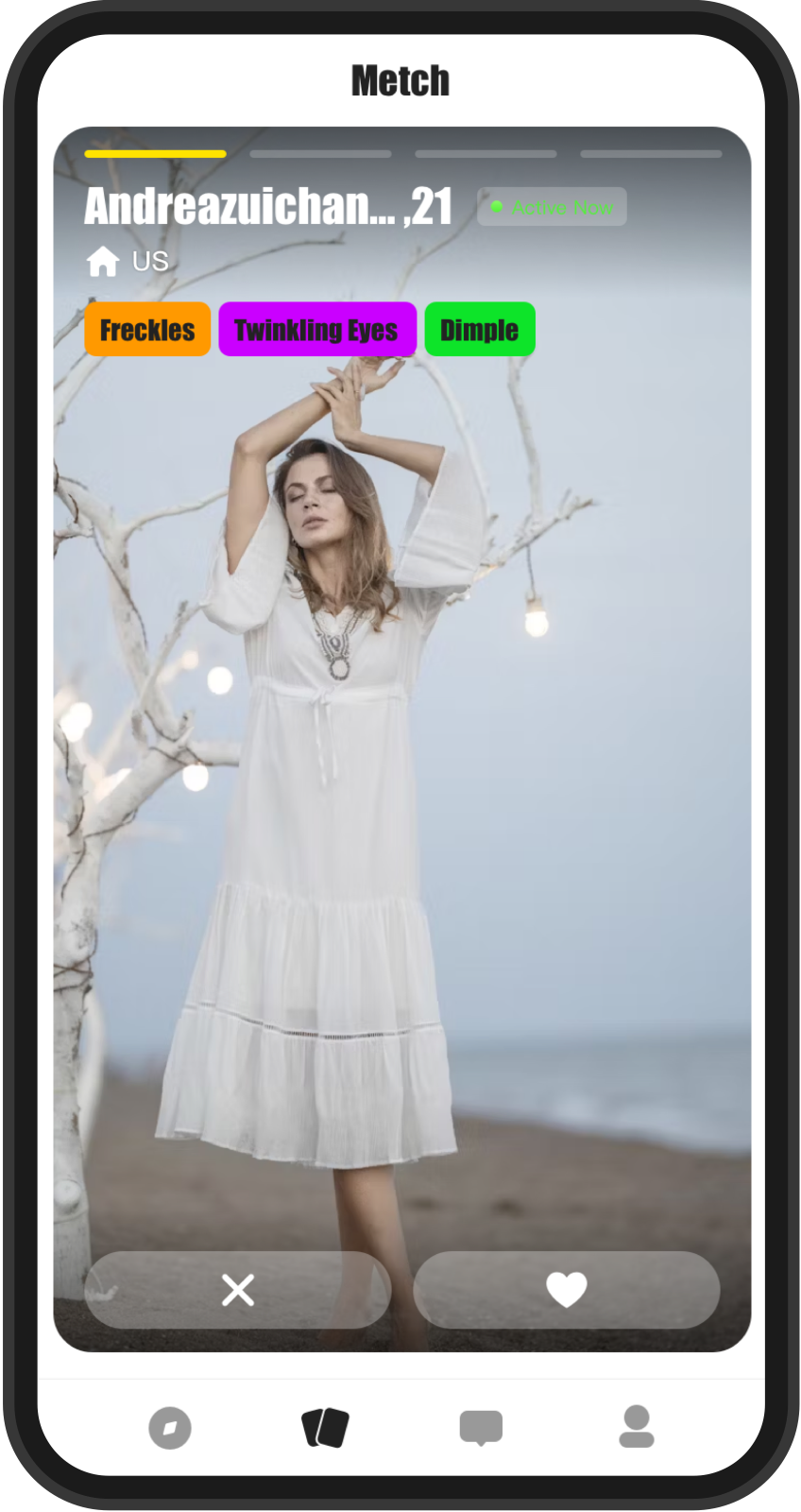
Task: Pass on Andreazuichan with the X button
Action: coord(237,1289)
